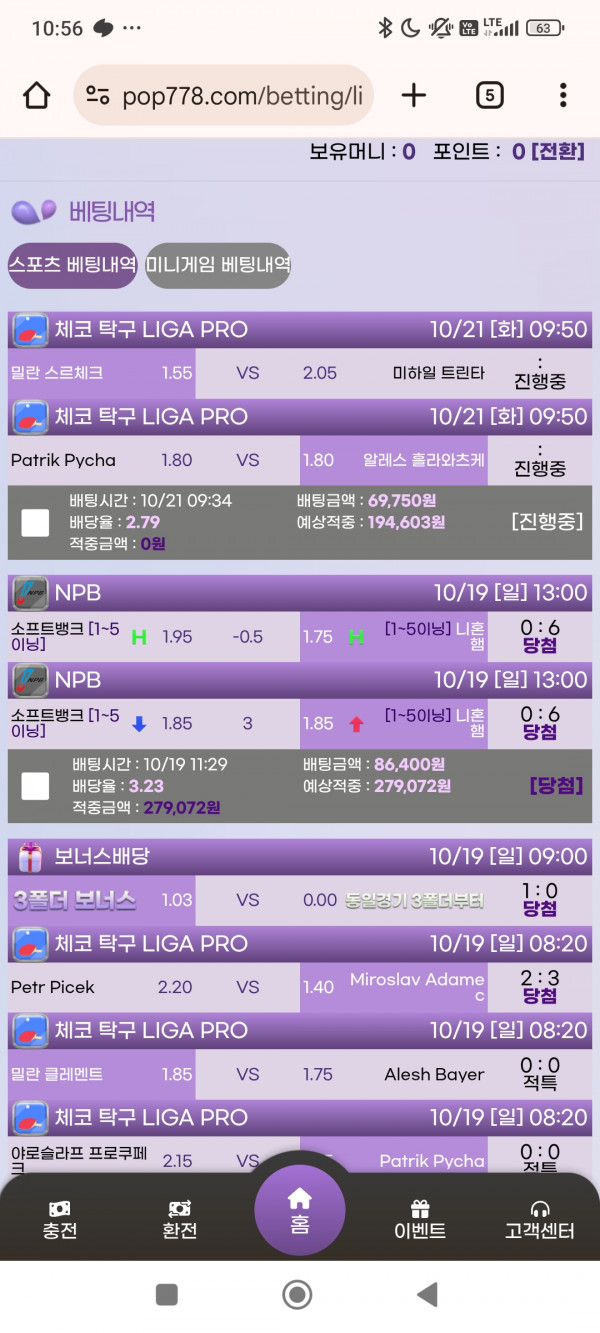Tap the 전환 point conversion link
Image resolution: width=600 pixels, height=1333 pixels.
click(x=557, y=152)
